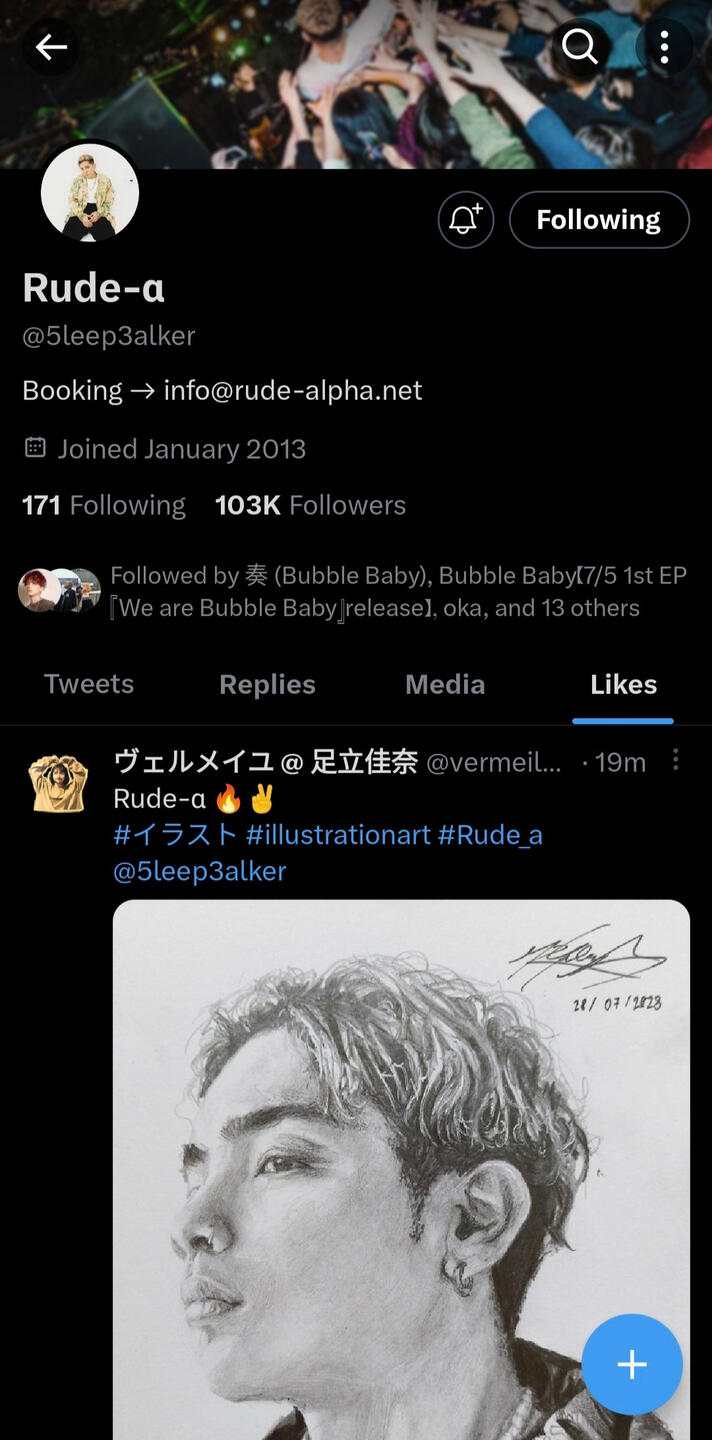Open the #Rude_a hashtag
This screenshot has height=1440, width=712.
pyautogui.click(x=490, y=834)
